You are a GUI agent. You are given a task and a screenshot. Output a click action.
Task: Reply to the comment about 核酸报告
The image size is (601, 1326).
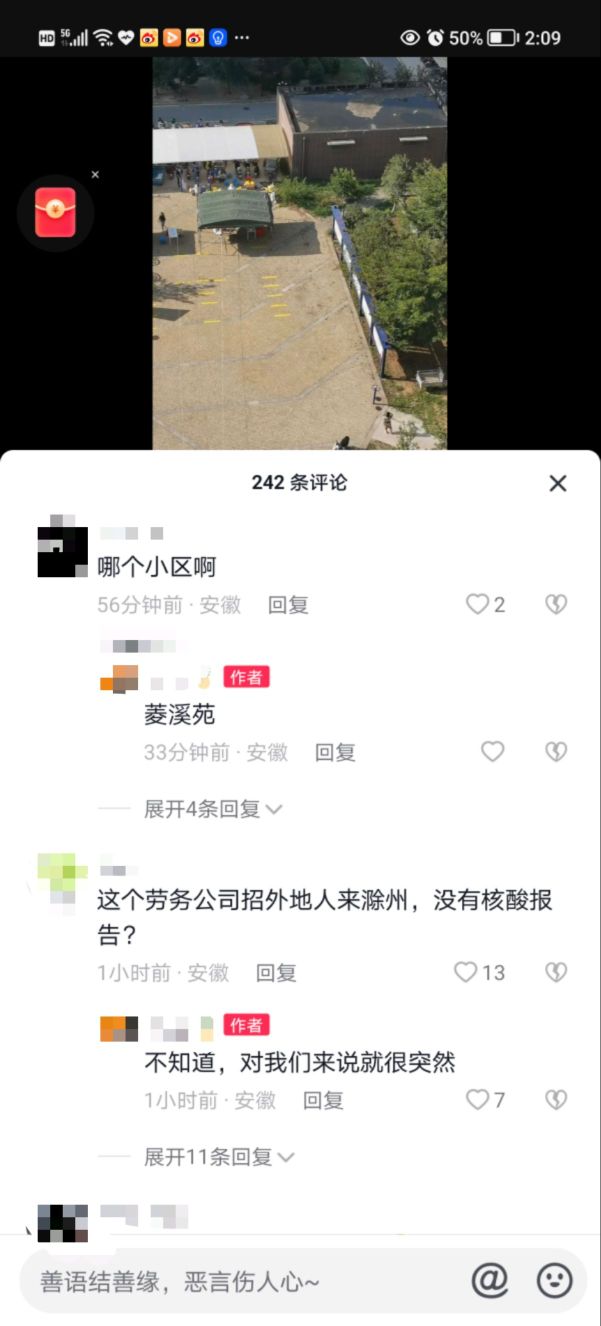(x=276, y=973)
